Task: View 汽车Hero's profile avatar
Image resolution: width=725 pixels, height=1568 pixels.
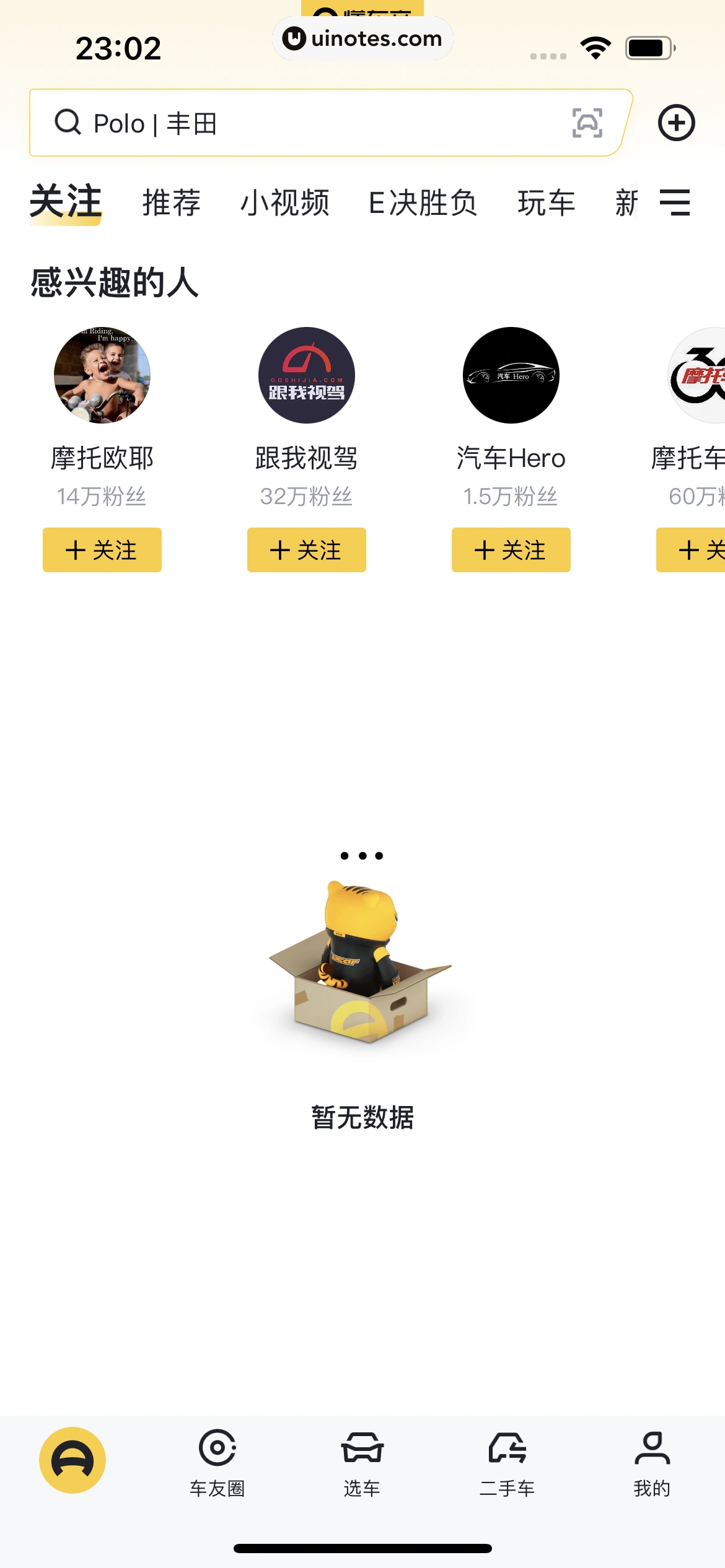Action: (x=511, y=375)
